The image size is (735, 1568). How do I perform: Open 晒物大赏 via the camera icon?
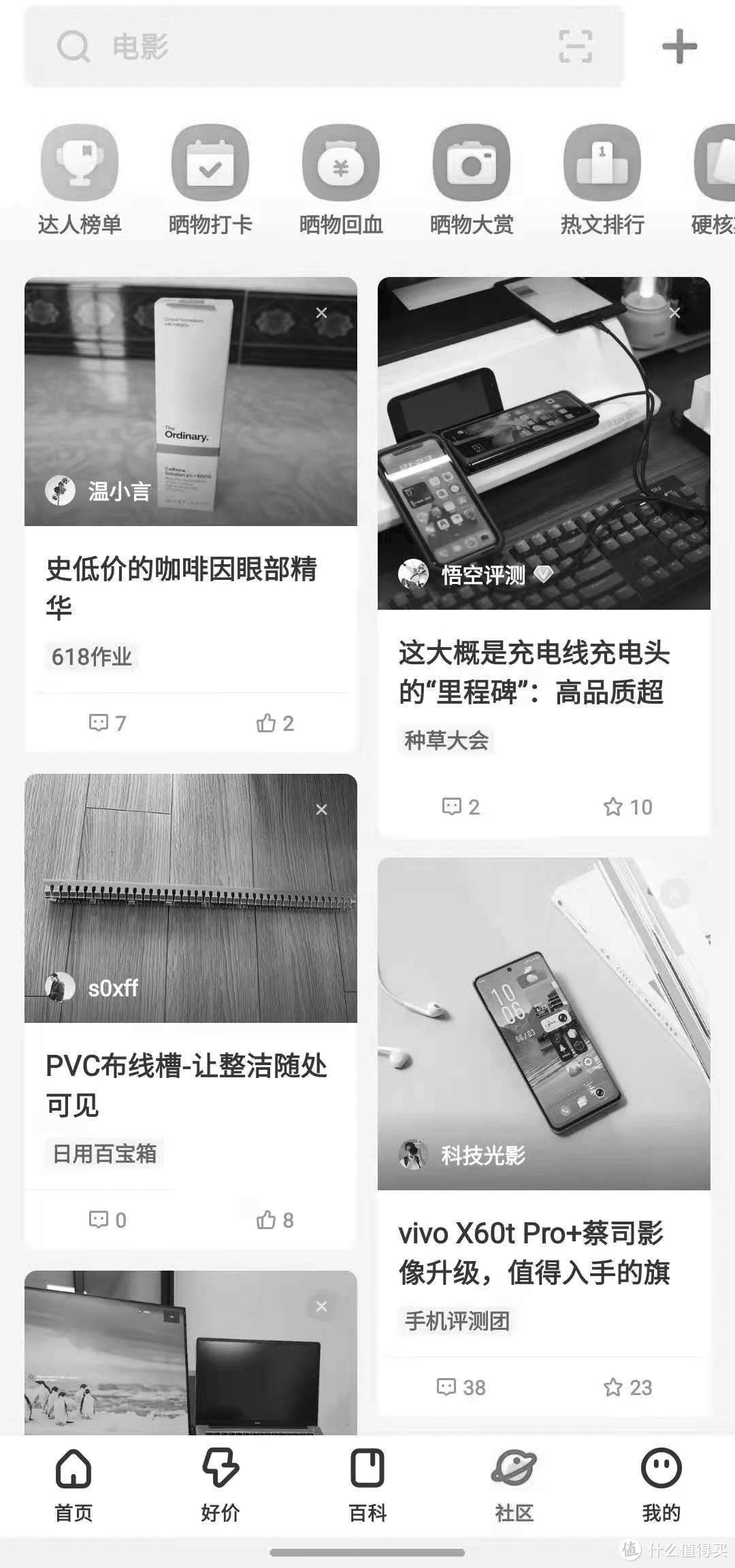[x=472, y=163]
